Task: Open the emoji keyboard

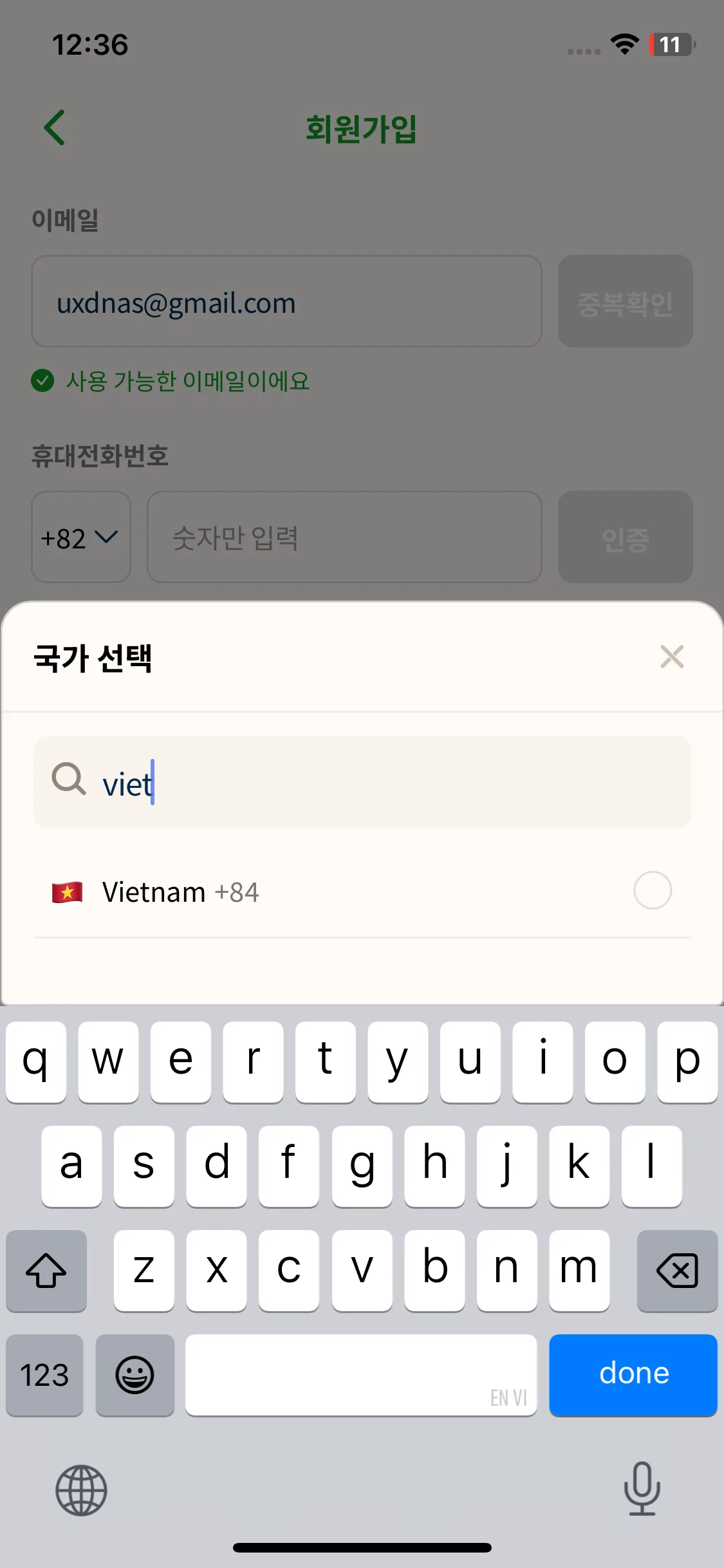Action: click(x=135, y=1375)
